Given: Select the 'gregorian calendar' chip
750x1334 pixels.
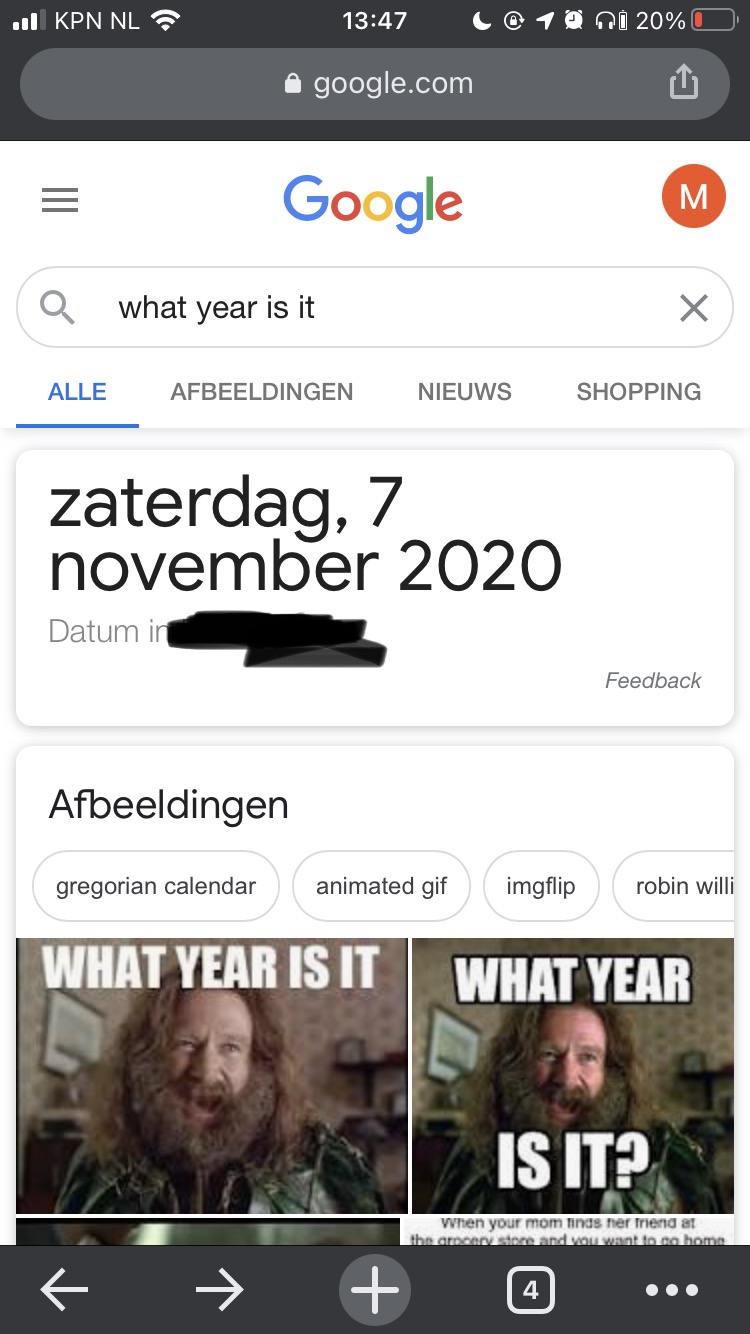Looking at the screenshot, I should point(156,886).
